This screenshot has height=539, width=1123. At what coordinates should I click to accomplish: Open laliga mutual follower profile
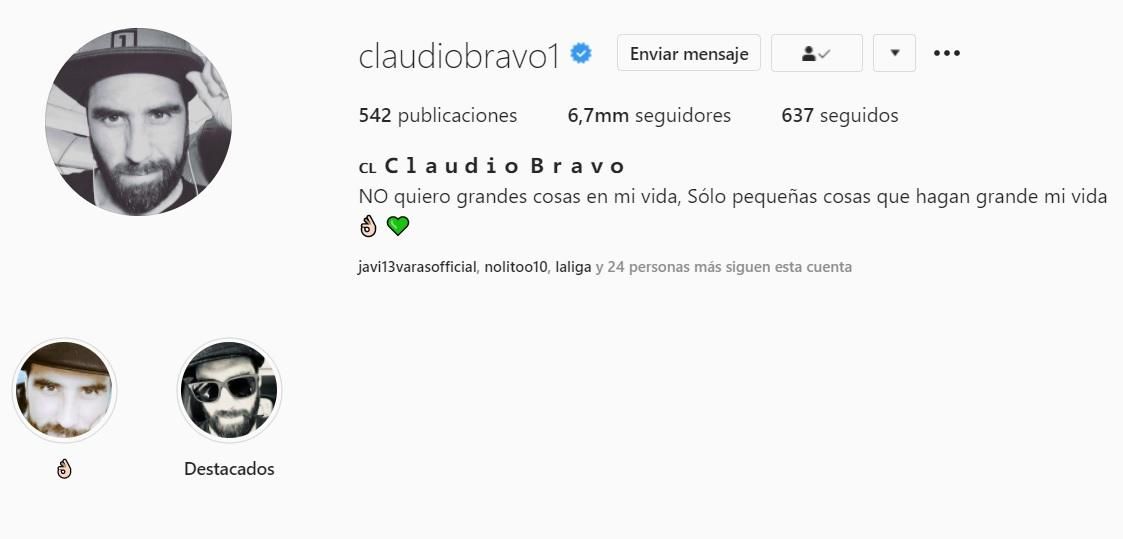point(573,267)
